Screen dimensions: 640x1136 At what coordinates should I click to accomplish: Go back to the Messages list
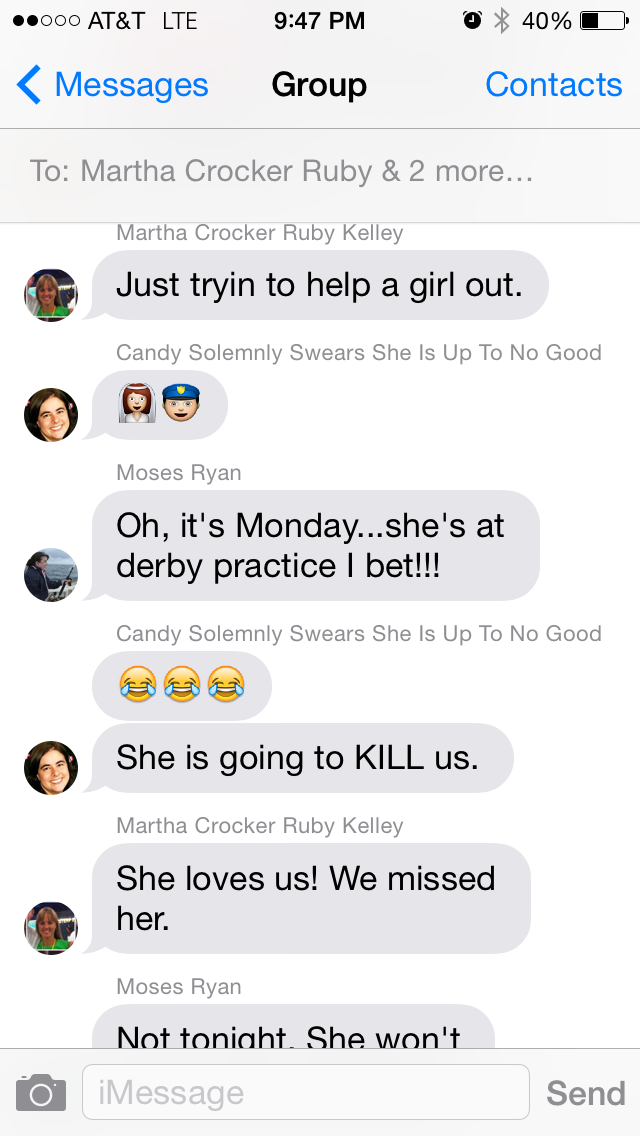(x=112, y=86)
